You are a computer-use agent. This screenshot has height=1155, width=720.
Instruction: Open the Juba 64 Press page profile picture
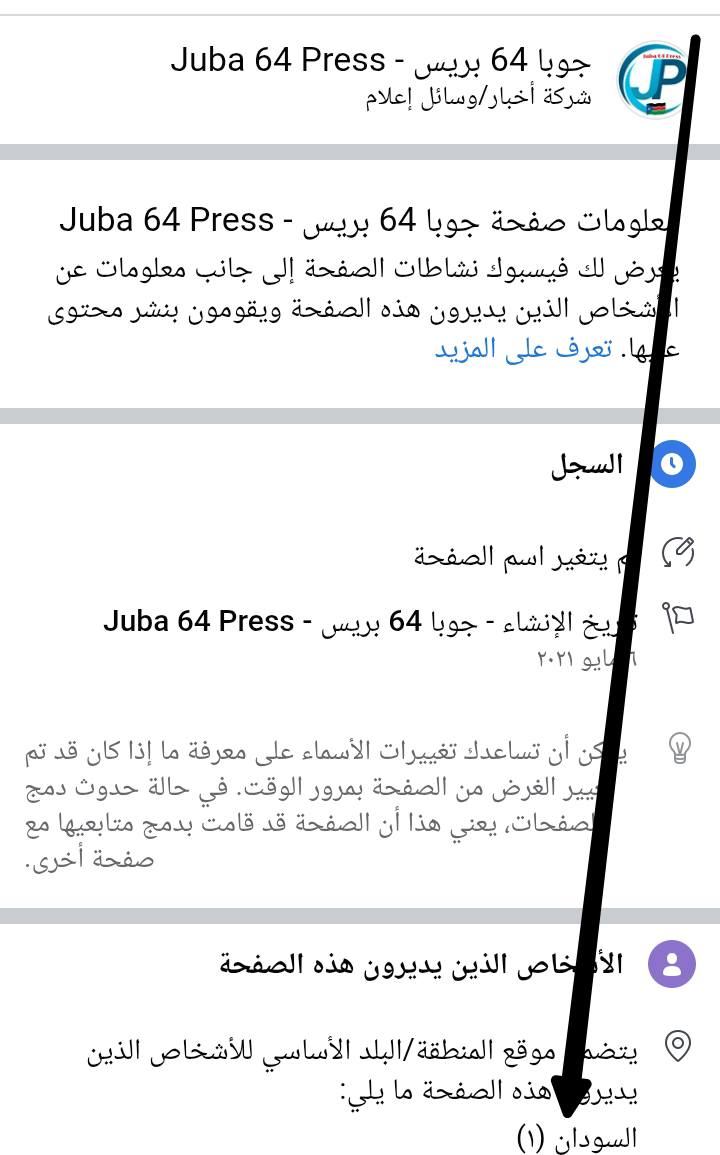652,78
